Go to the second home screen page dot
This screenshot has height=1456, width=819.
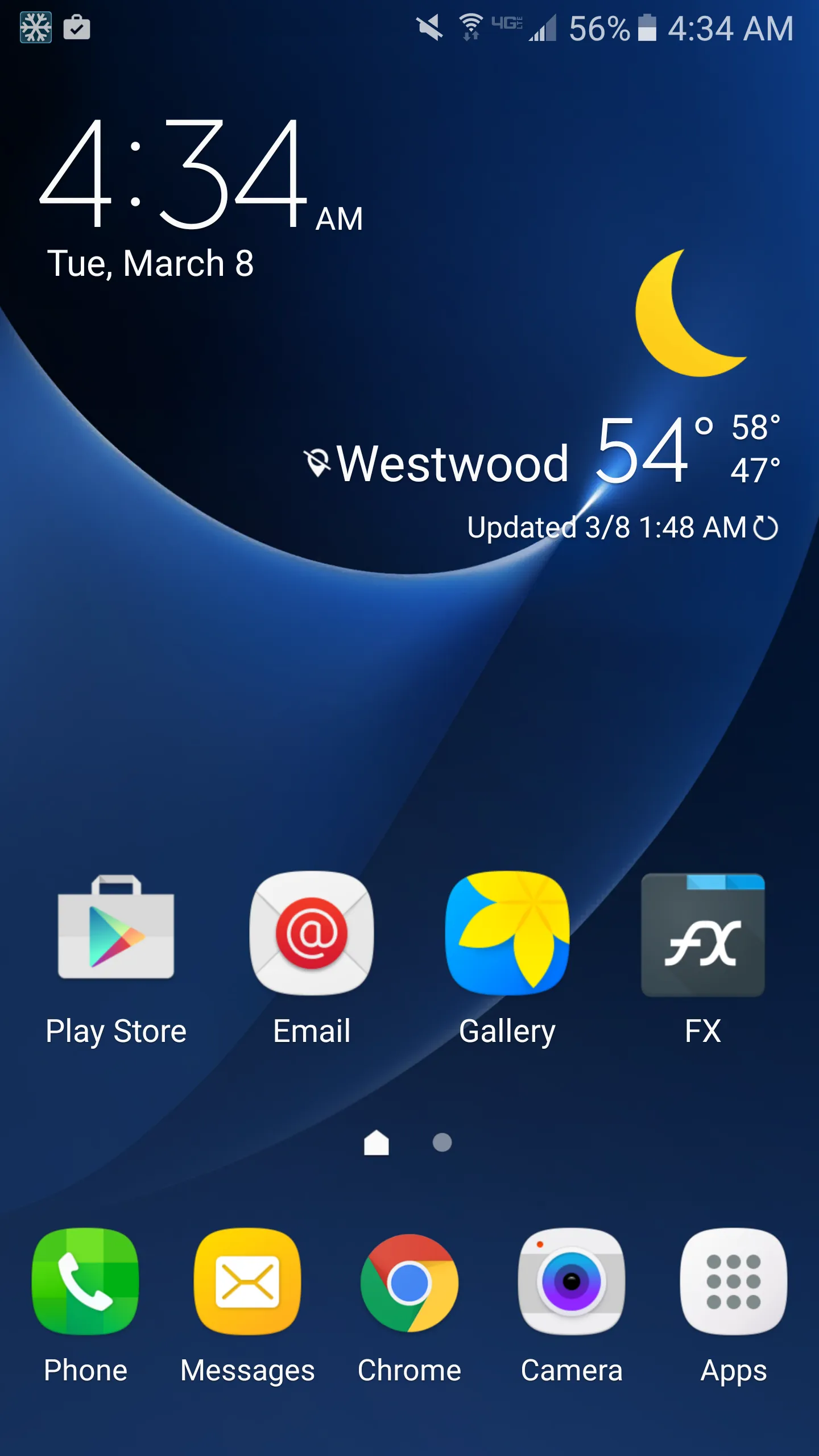(442, 1142)
